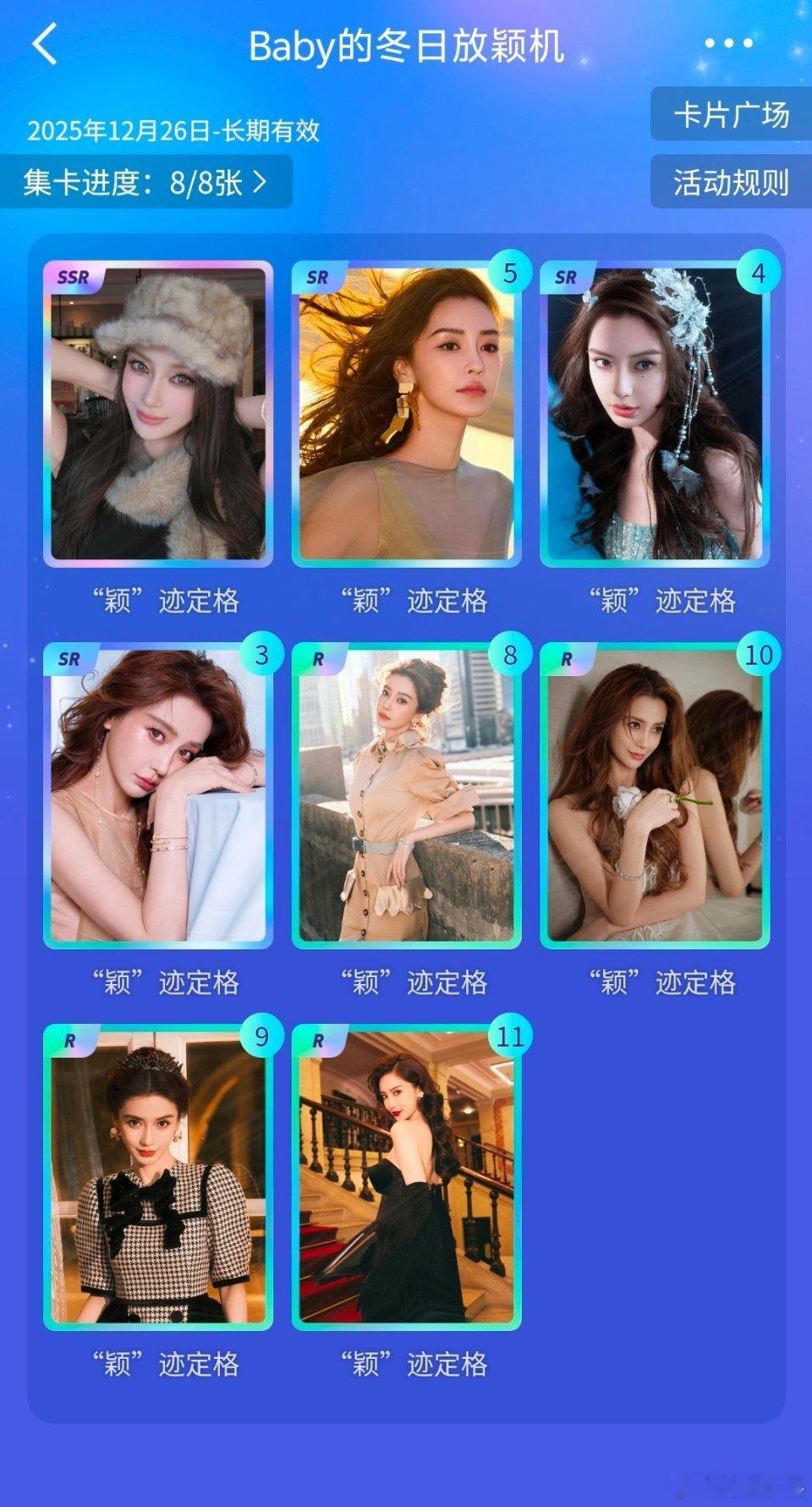The width and height of the screenshot is (812, 1507).
Task: Click the R rarity badge on card number 9
Action: 72,1035
